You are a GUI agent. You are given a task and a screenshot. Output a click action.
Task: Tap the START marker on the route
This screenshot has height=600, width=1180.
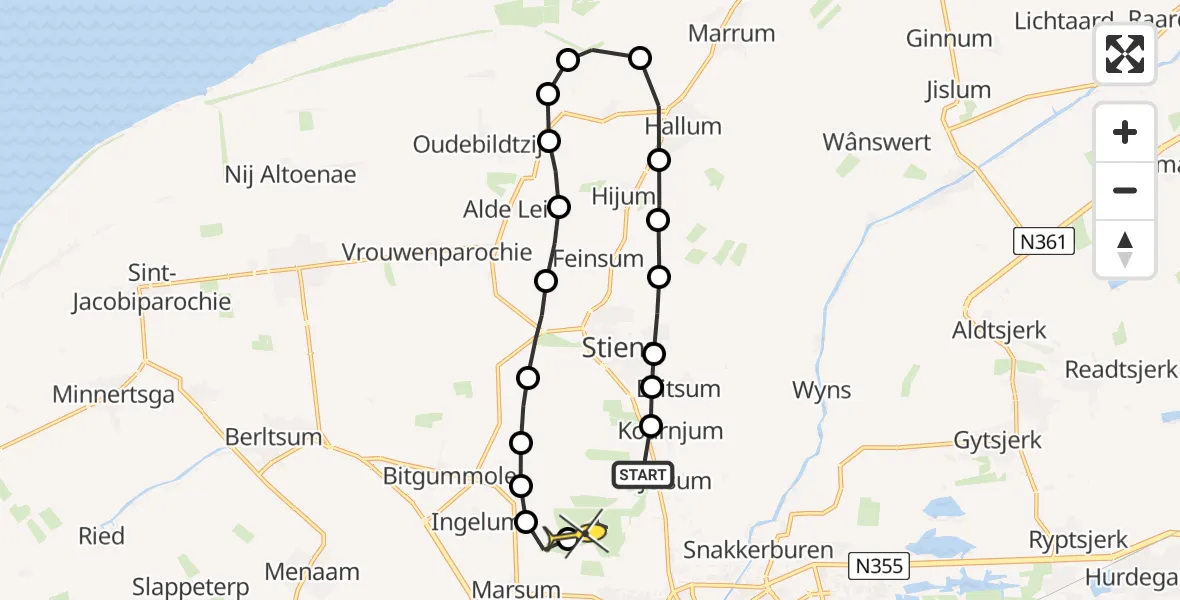[642, 475]
